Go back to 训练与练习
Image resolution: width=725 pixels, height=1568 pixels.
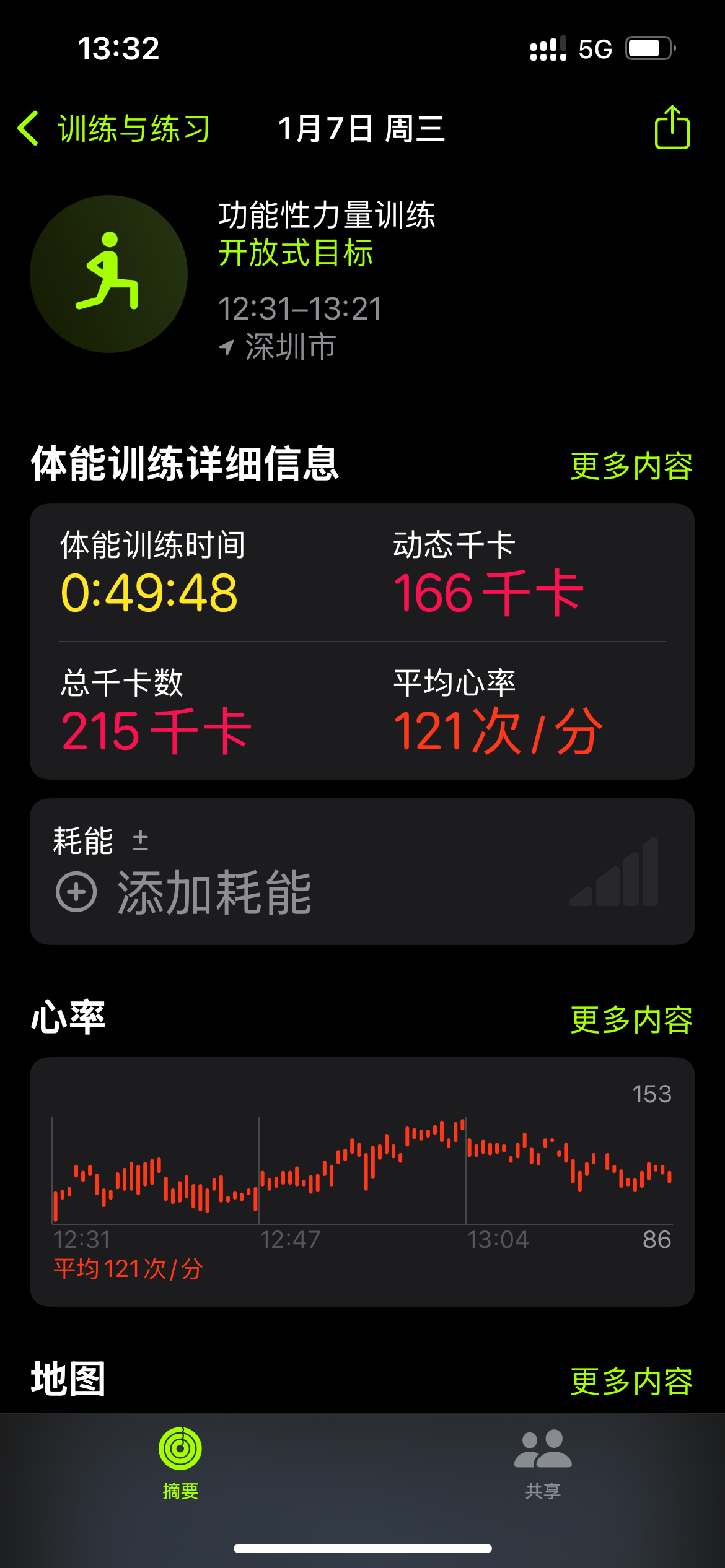tap(115, 129)
